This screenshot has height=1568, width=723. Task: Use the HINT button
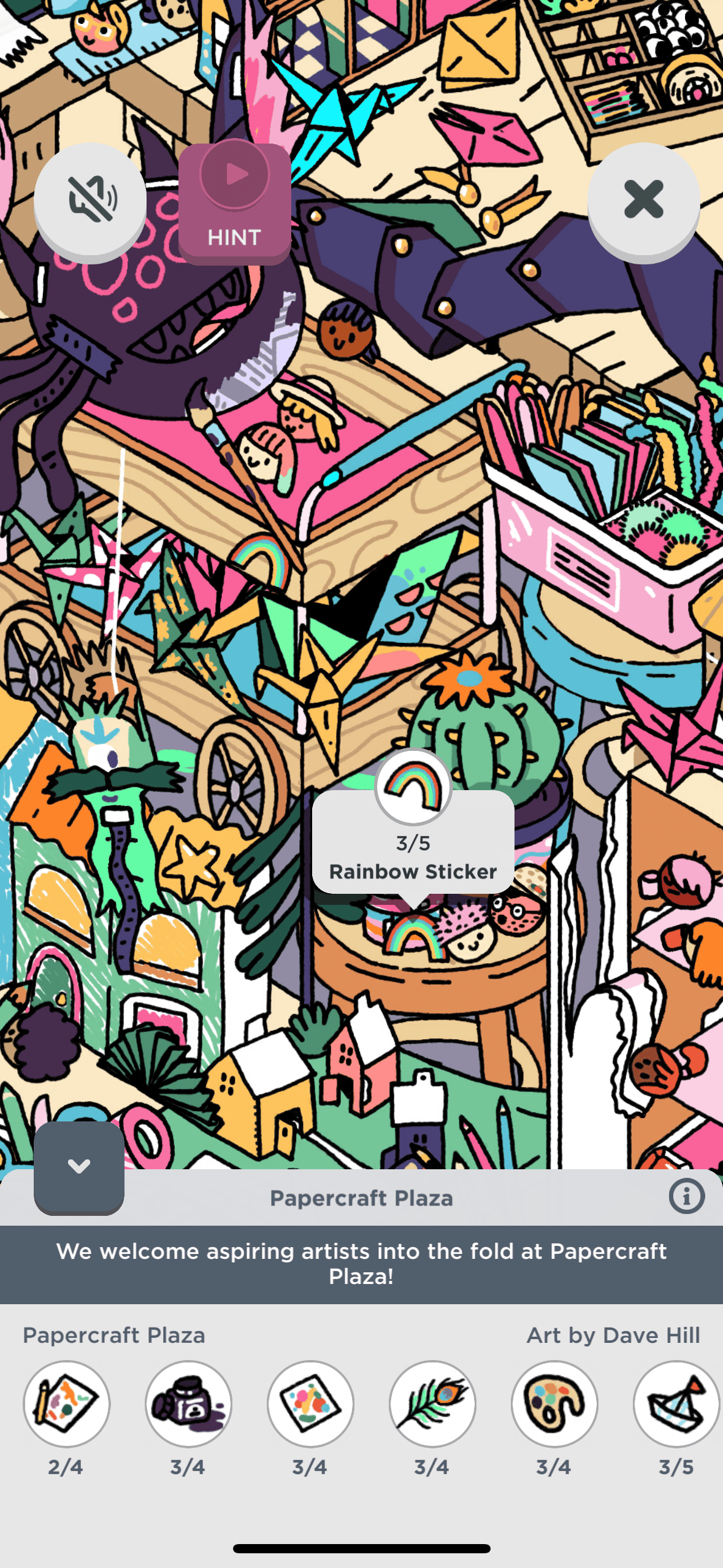[234, 202]
